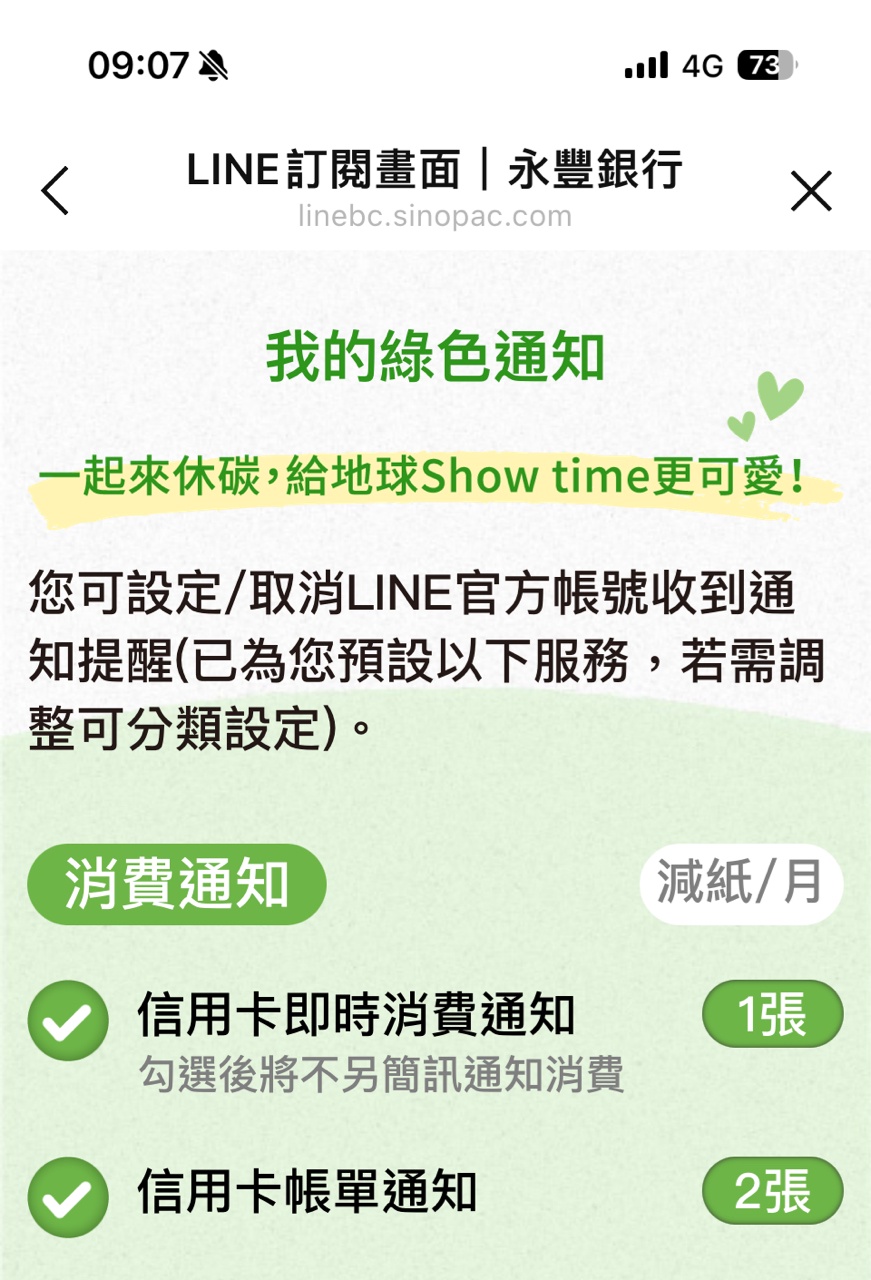
Task: Uncheck 信用卡帳單通知
Action: (x=68, y=1197)
